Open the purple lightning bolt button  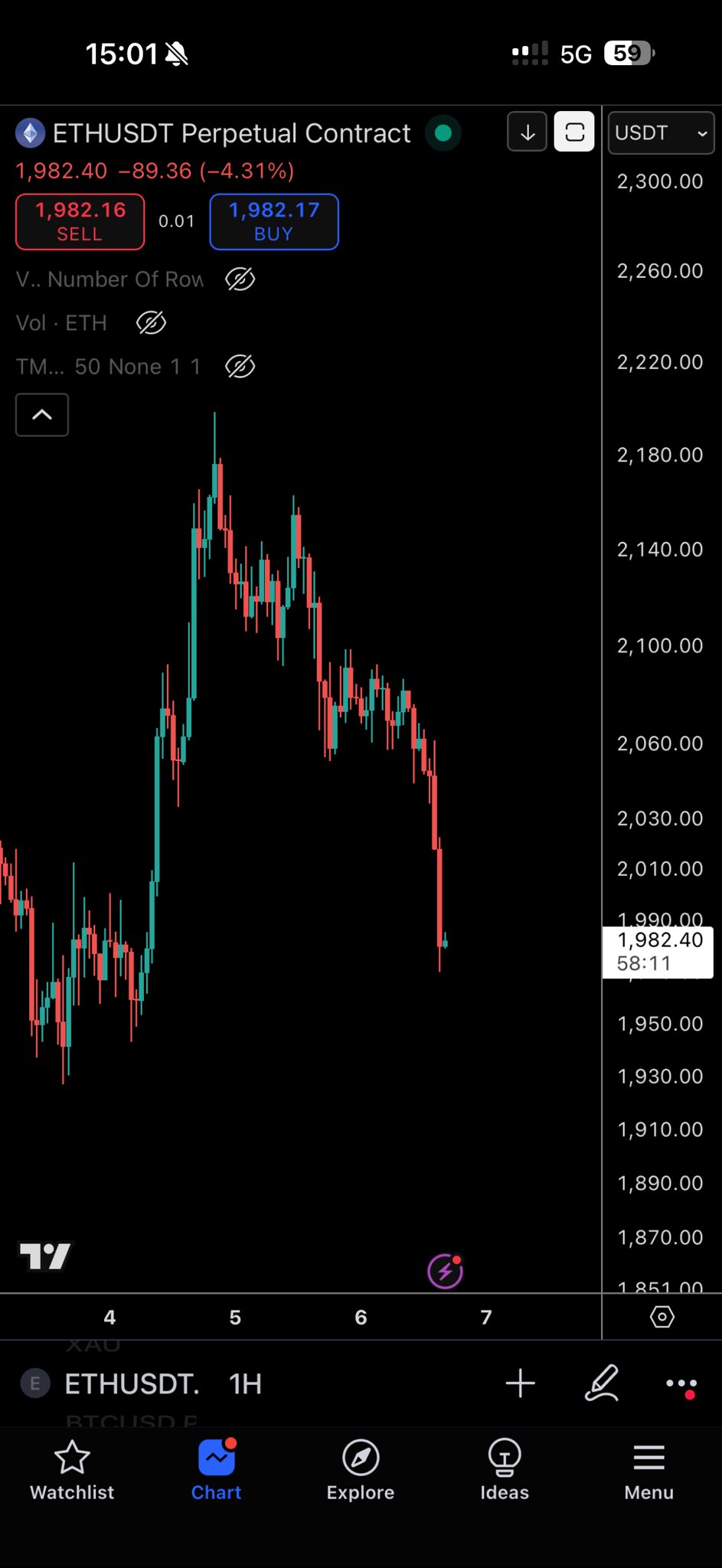pos(445,1272)
